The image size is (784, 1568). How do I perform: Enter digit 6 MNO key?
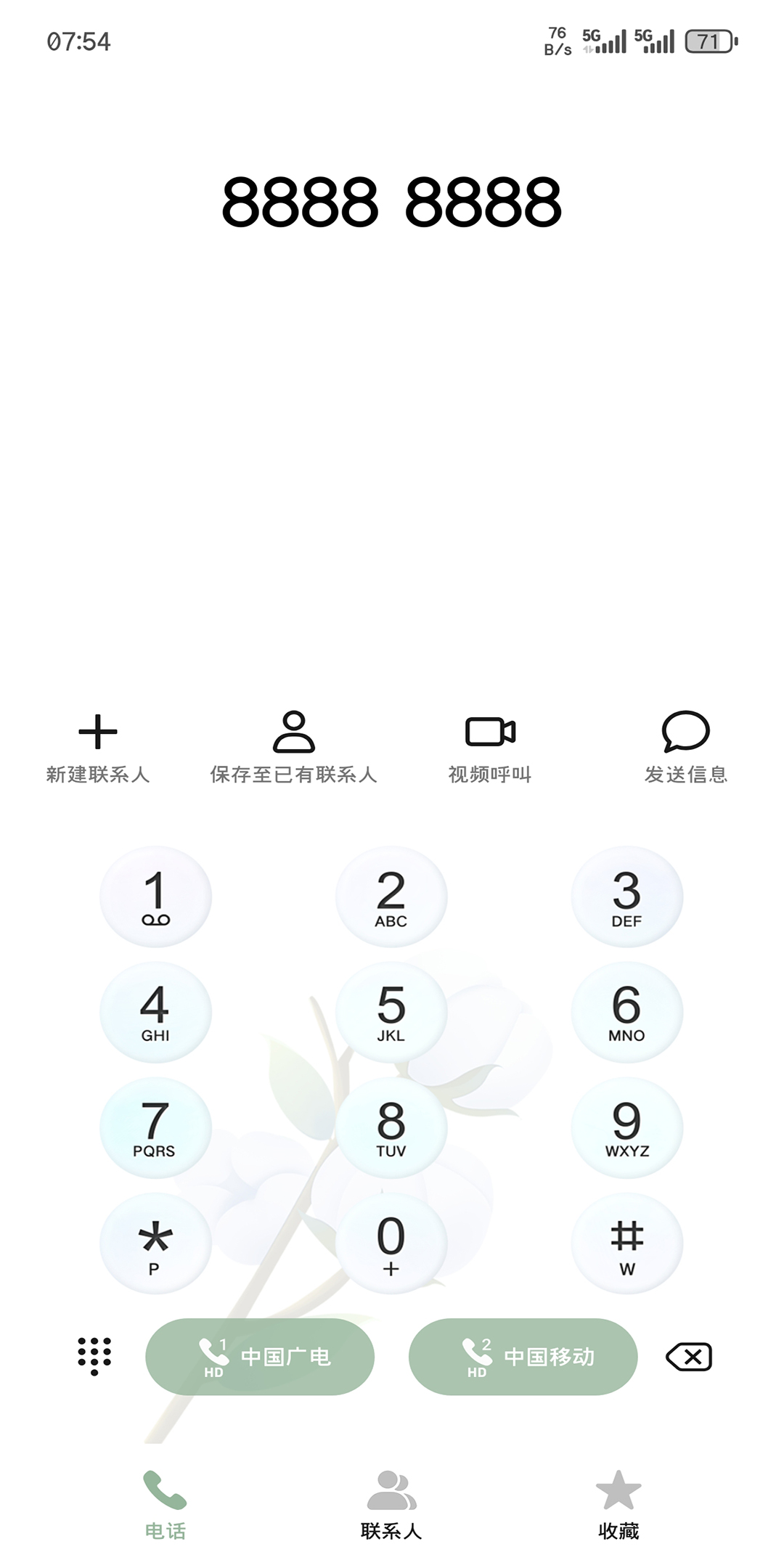(626, 1013)
